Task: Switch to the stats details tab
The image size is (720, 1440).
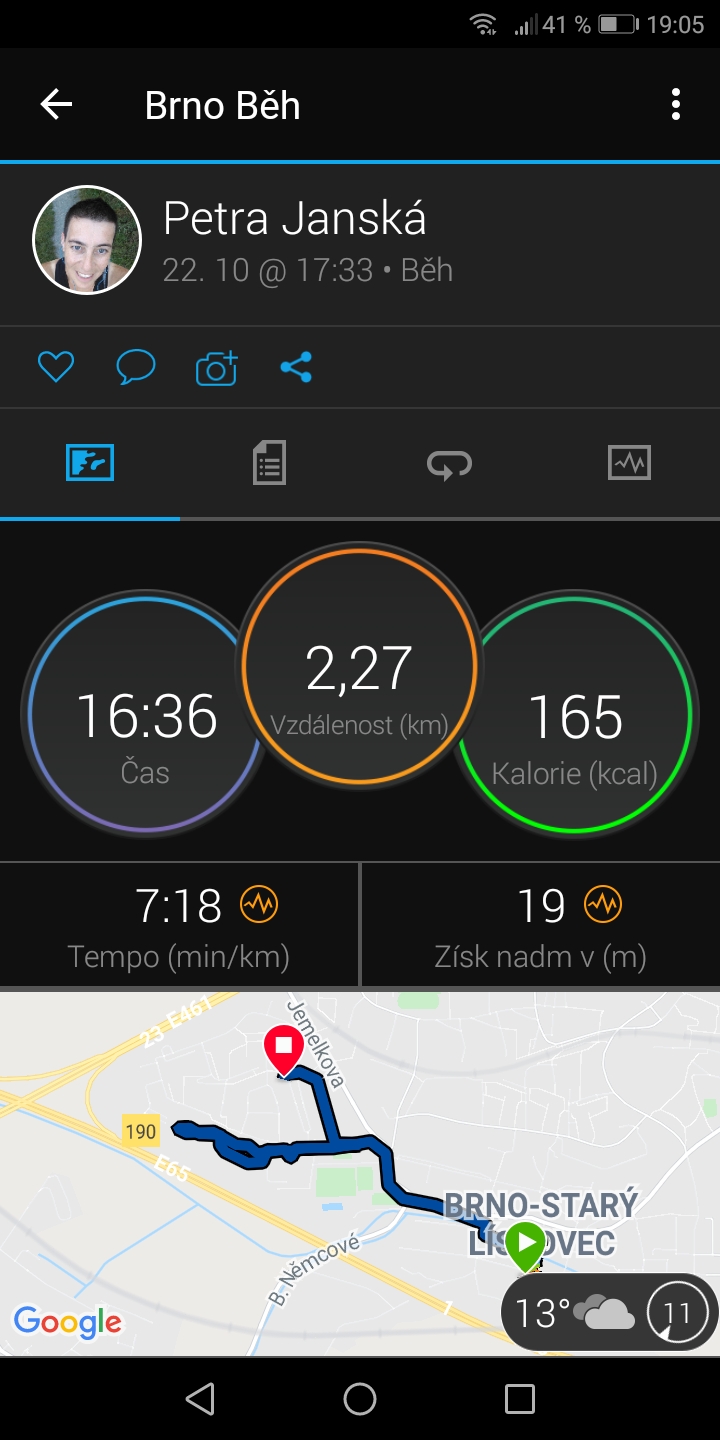Action: [269, 464]
